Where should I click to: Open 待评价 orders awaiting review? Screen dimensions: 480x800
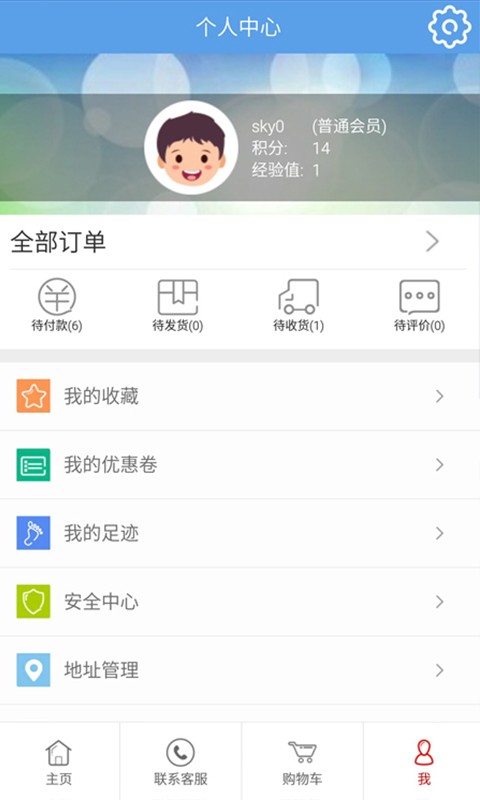(419, 305)
